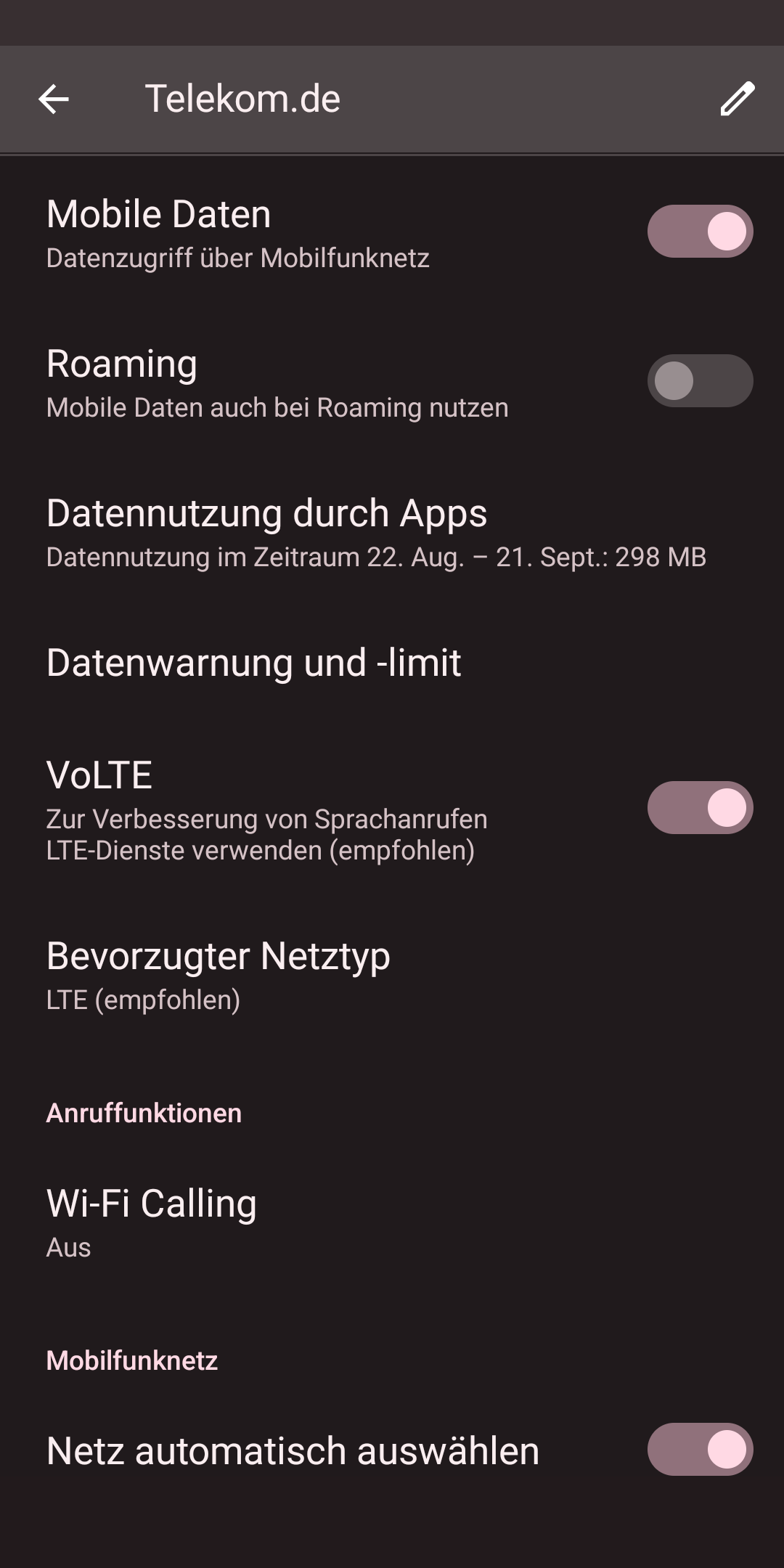The image size is (784, 1568).
Task: Open Wi-Fi Calling settings
Action: pos(151,1223)
